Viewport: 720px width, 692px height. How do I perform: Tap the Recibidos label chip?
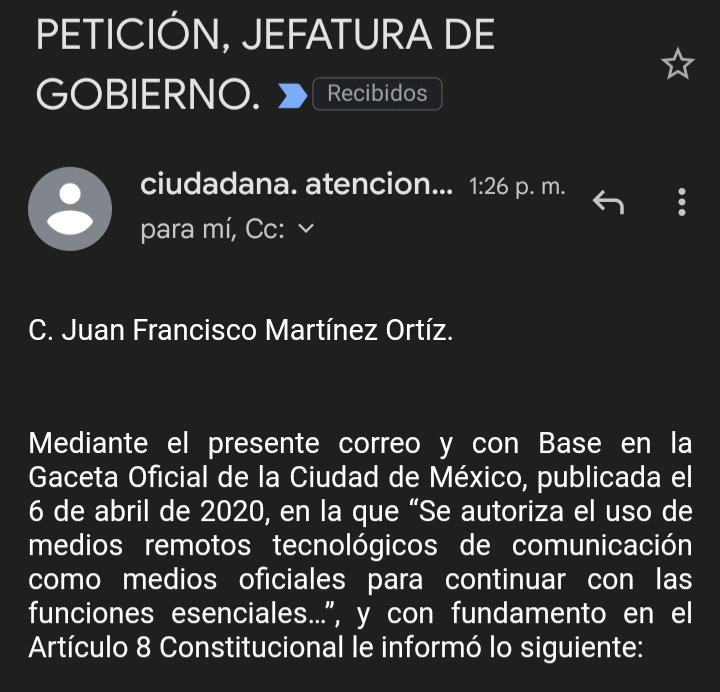coord(377,94)
